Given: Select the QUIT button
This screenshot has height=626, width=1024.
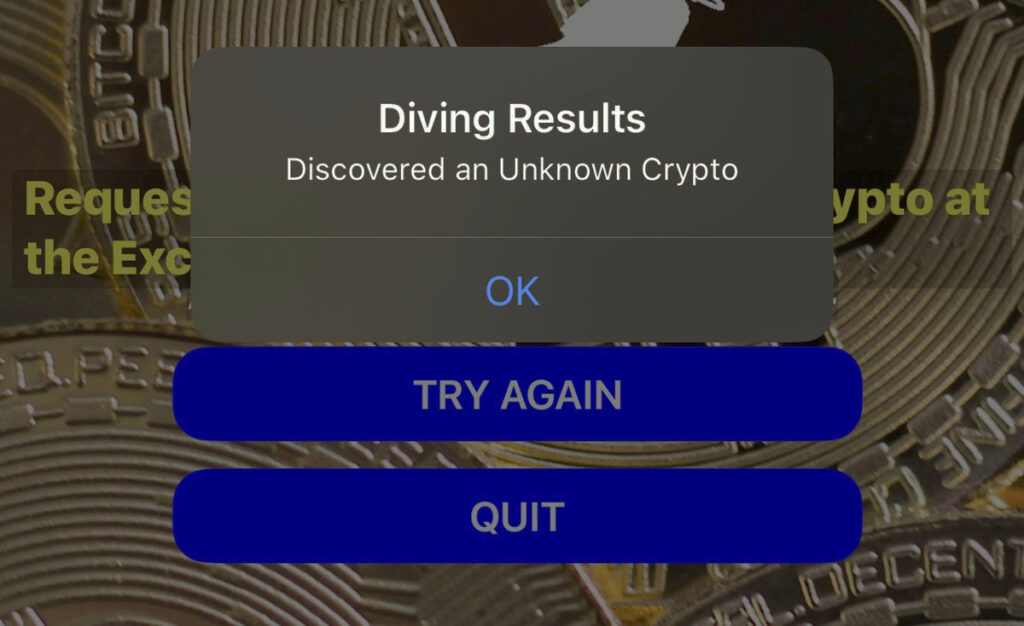Looking at the screenshot, I should [x=517, y=517].
